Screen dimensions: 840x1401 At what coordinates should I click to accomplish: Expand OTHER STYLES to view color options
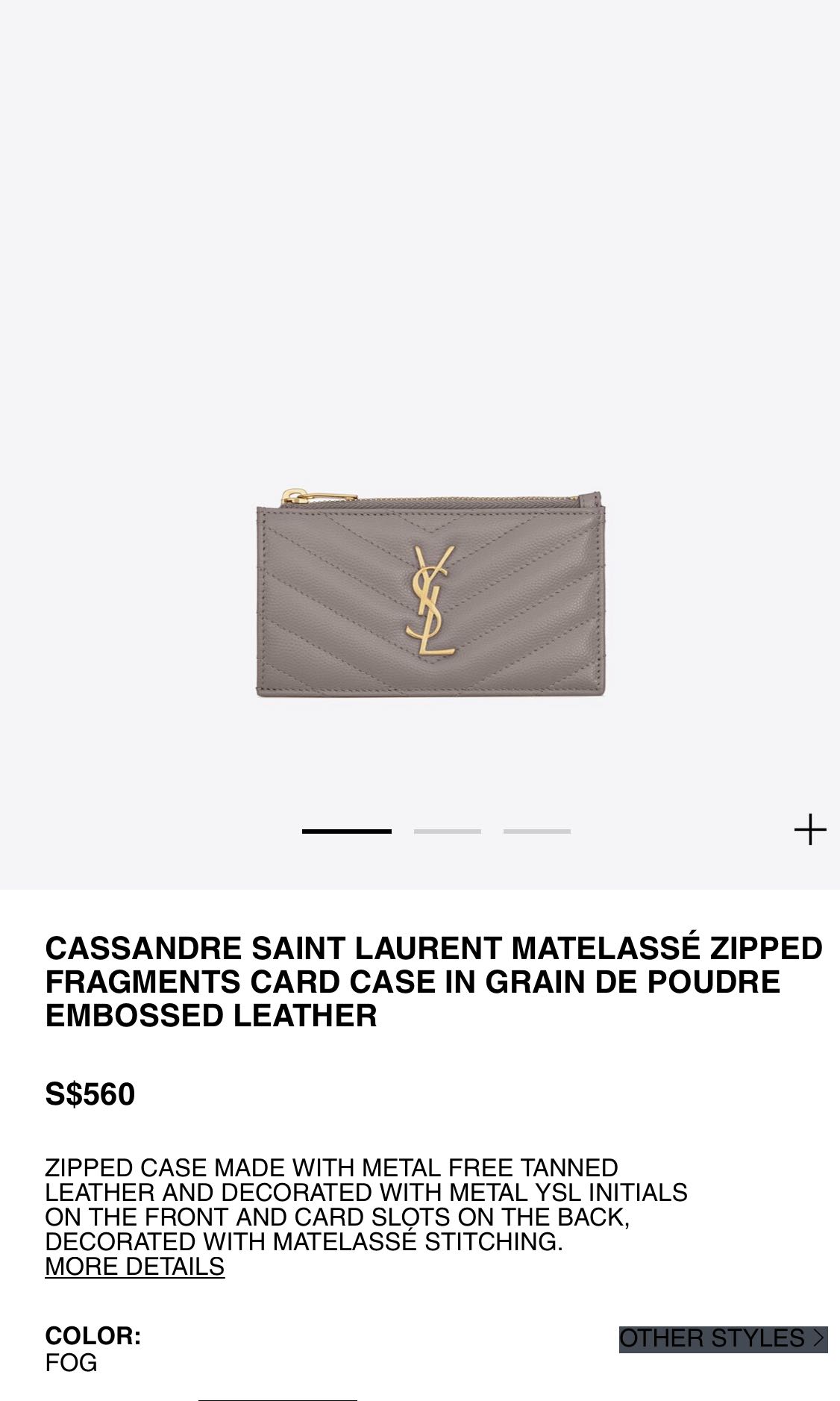pos(720,1338)
